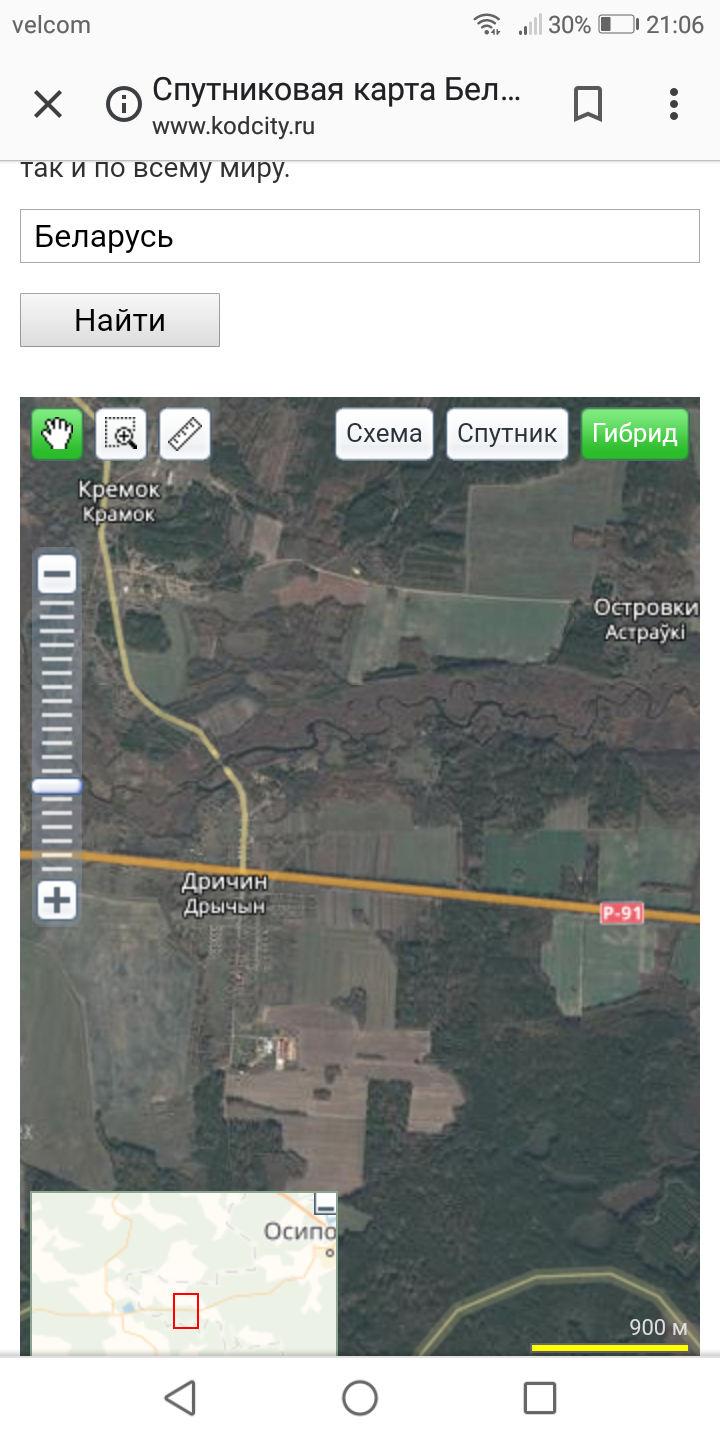The height and width of the screenshot is (1440, 720).
Task: Bookmark this page
Action: tap(588, 104)
